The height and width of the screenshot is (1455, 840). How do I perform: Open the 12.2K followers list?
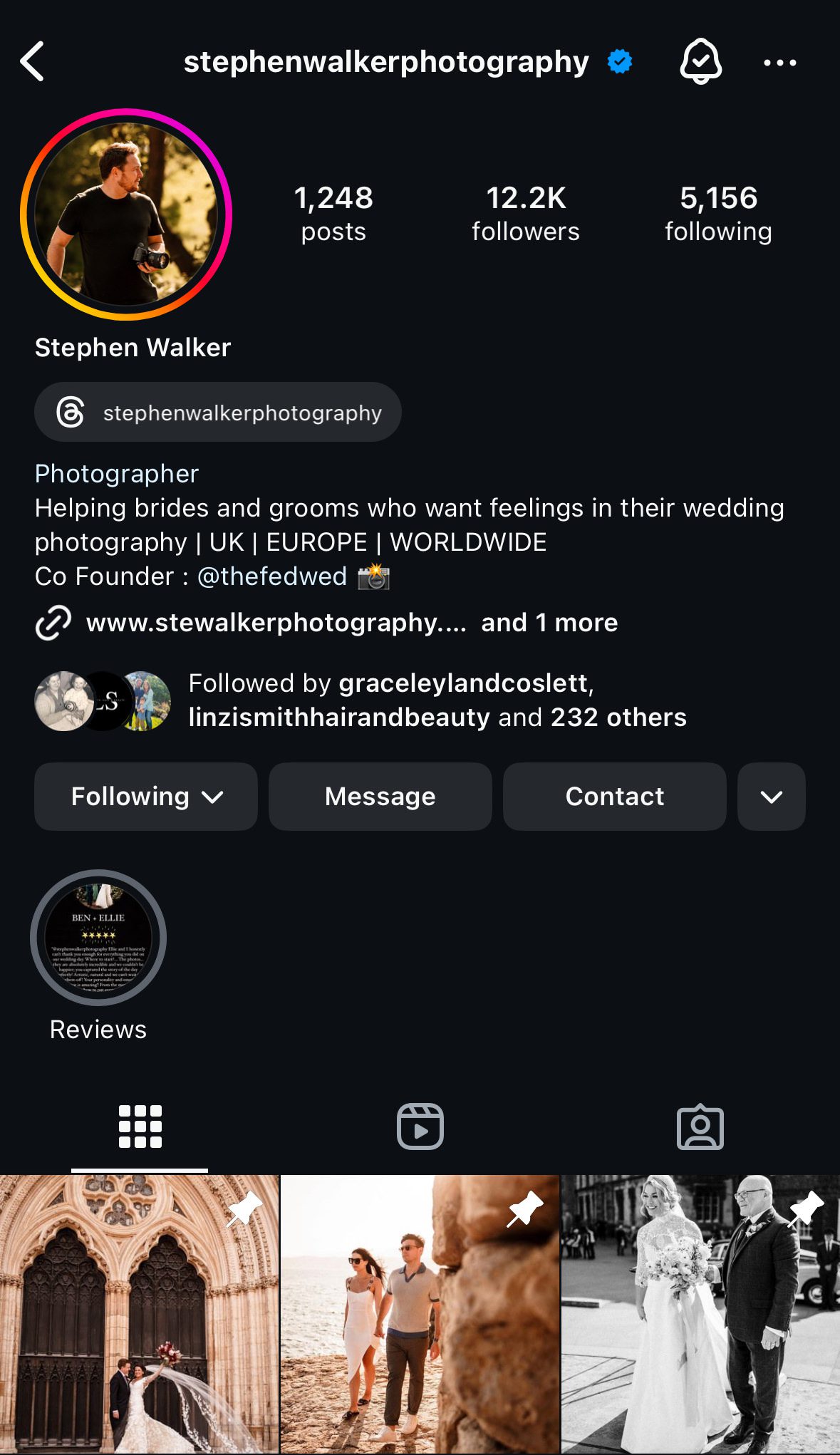pyautogui.click(x=525, y=213)
